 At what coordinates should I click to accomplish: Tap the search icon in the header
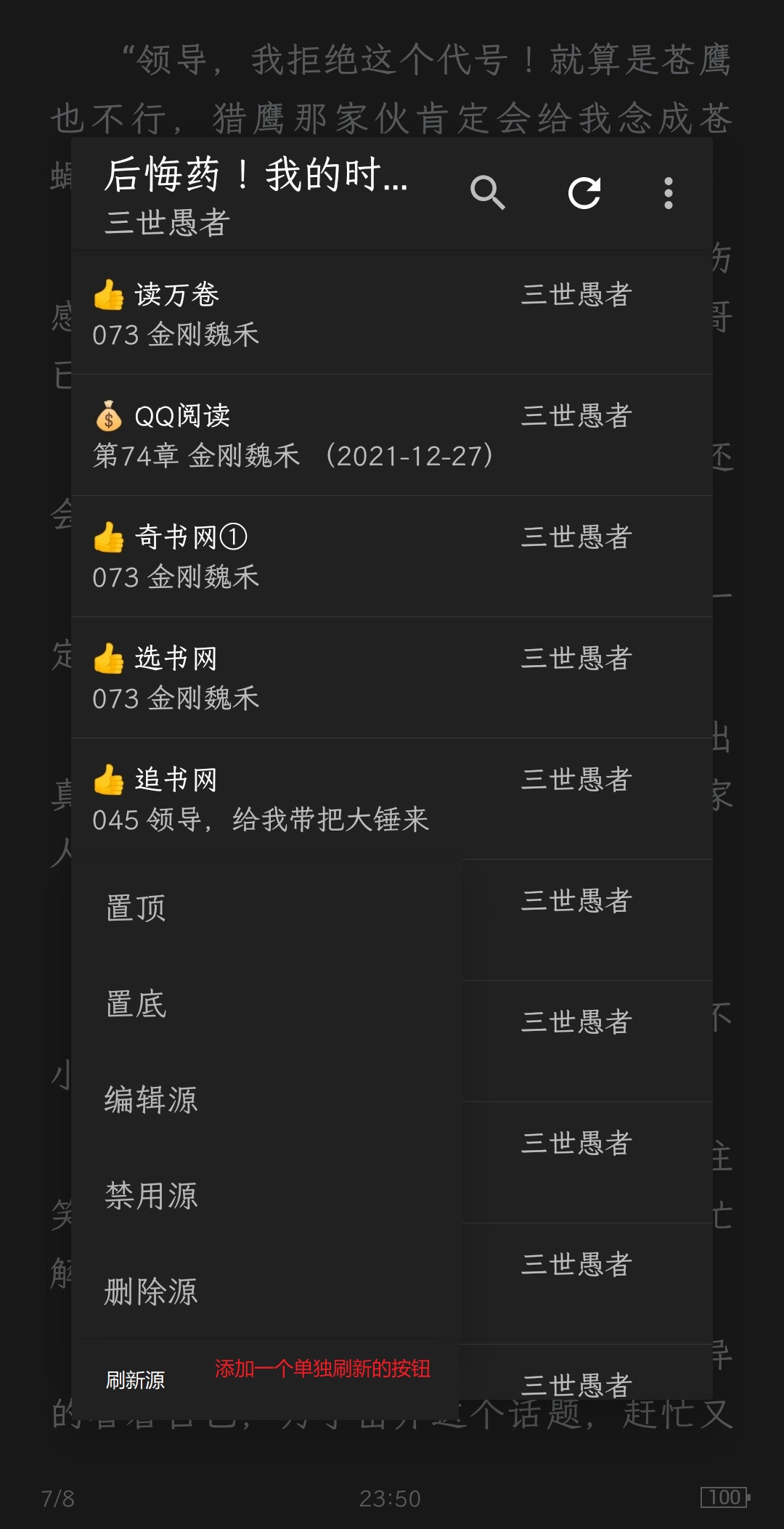click(x=489, y=192)
